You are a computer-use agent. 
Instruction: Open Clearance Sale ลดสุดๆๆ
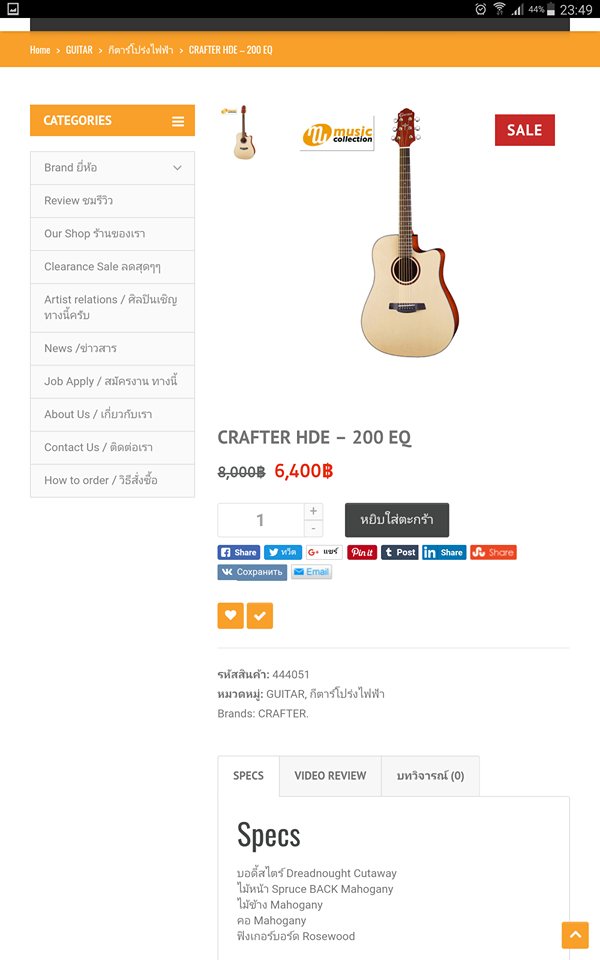coord(102,267)
